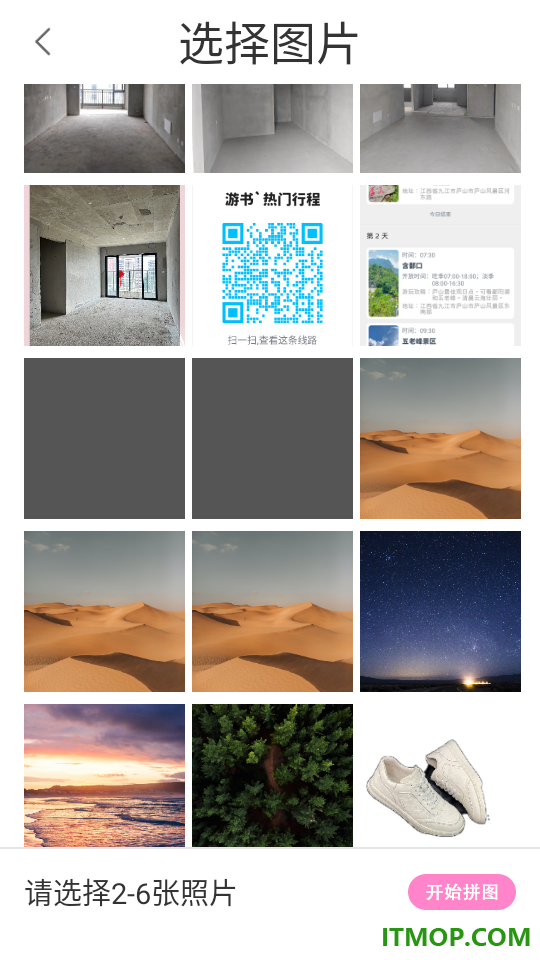Screen dimensions: 540x960
Task: Select the travel schedule screenshot tile
Action: 440,266
